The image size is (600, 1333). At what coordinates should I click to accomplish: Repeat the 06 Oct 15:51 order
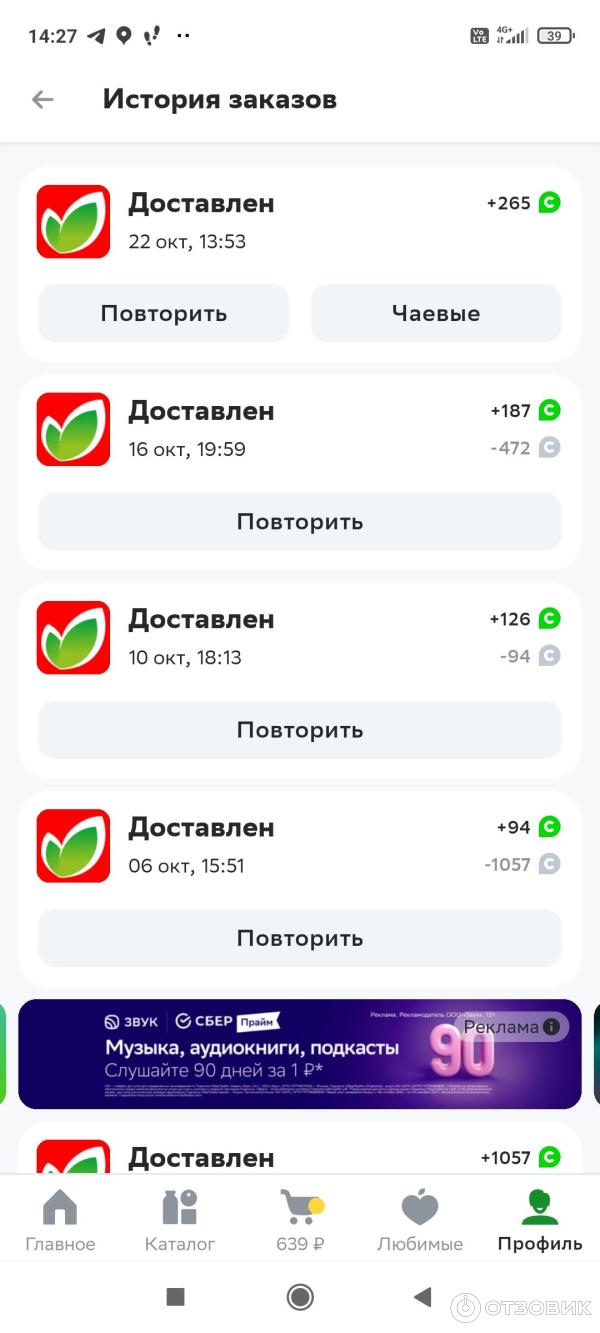click(300, 938)
